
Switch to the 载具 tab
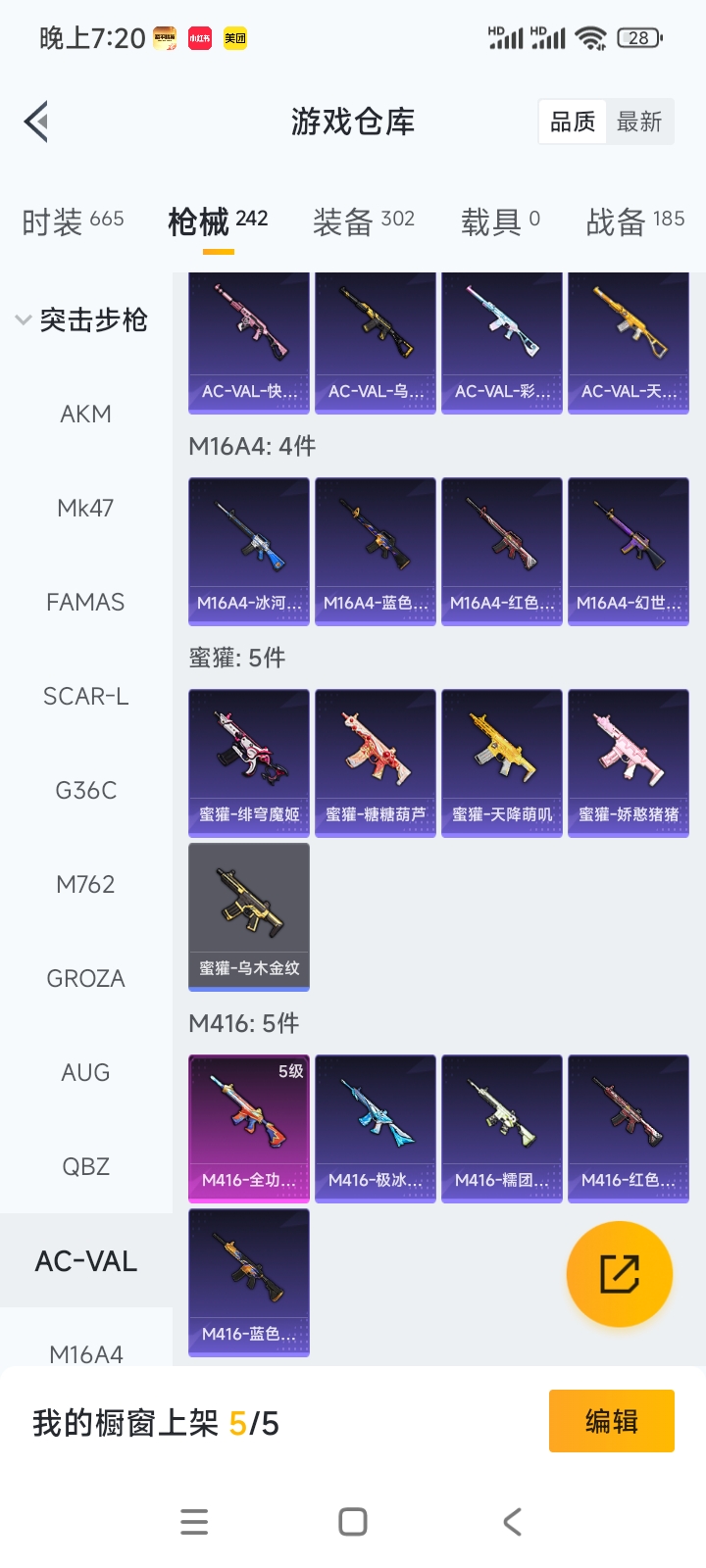tap(500, 221)
